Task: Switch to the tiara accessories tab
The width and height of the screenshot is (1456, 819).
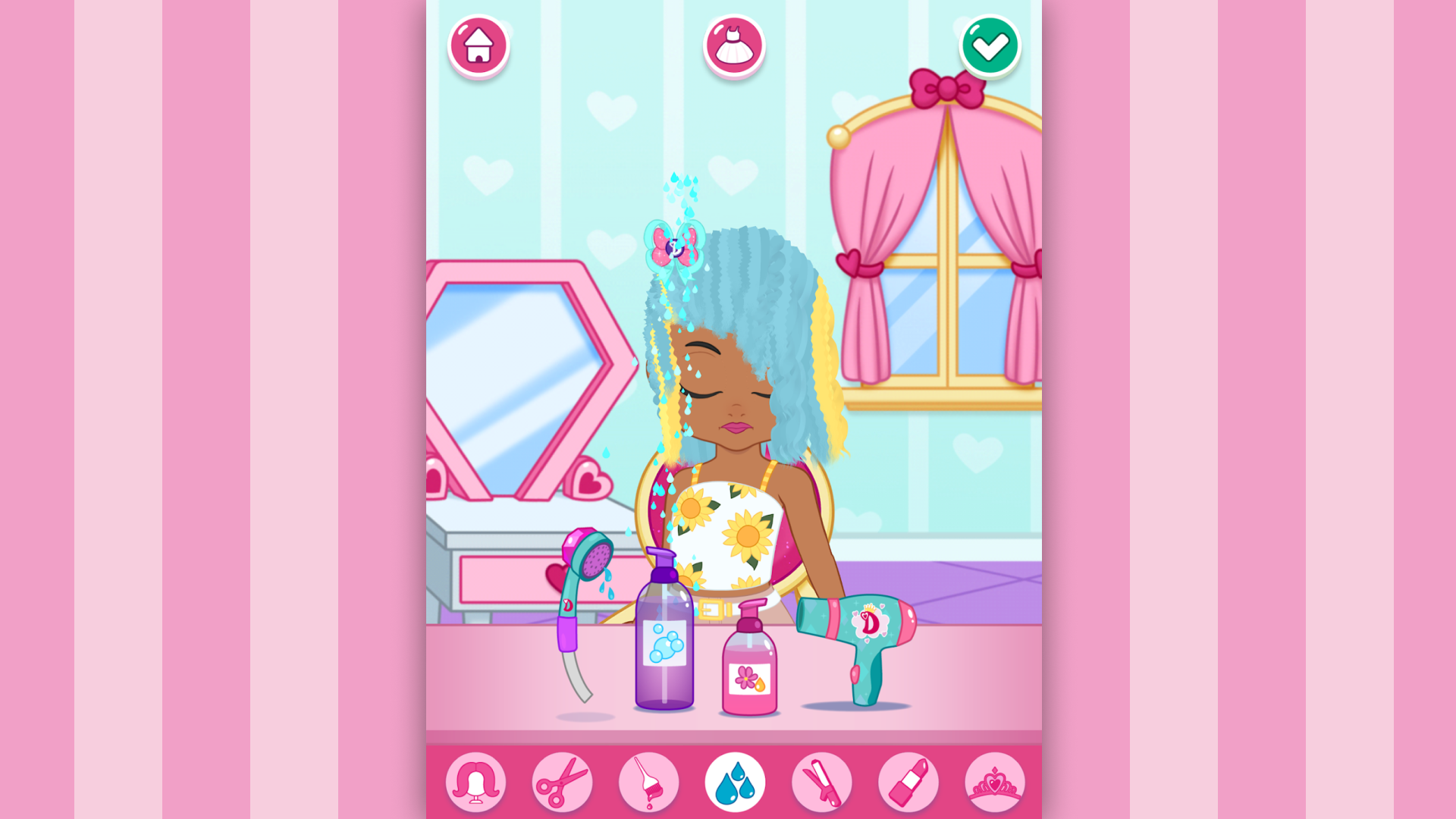Action: pos(994,782)
